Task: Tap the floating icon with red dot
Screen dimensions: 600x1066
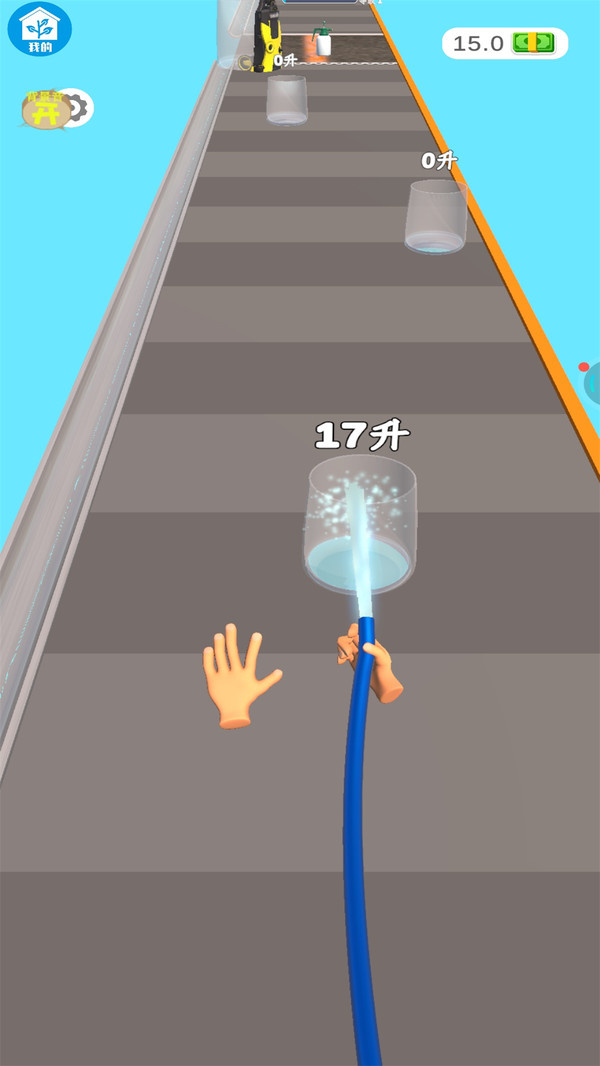Action: (590, 381)
